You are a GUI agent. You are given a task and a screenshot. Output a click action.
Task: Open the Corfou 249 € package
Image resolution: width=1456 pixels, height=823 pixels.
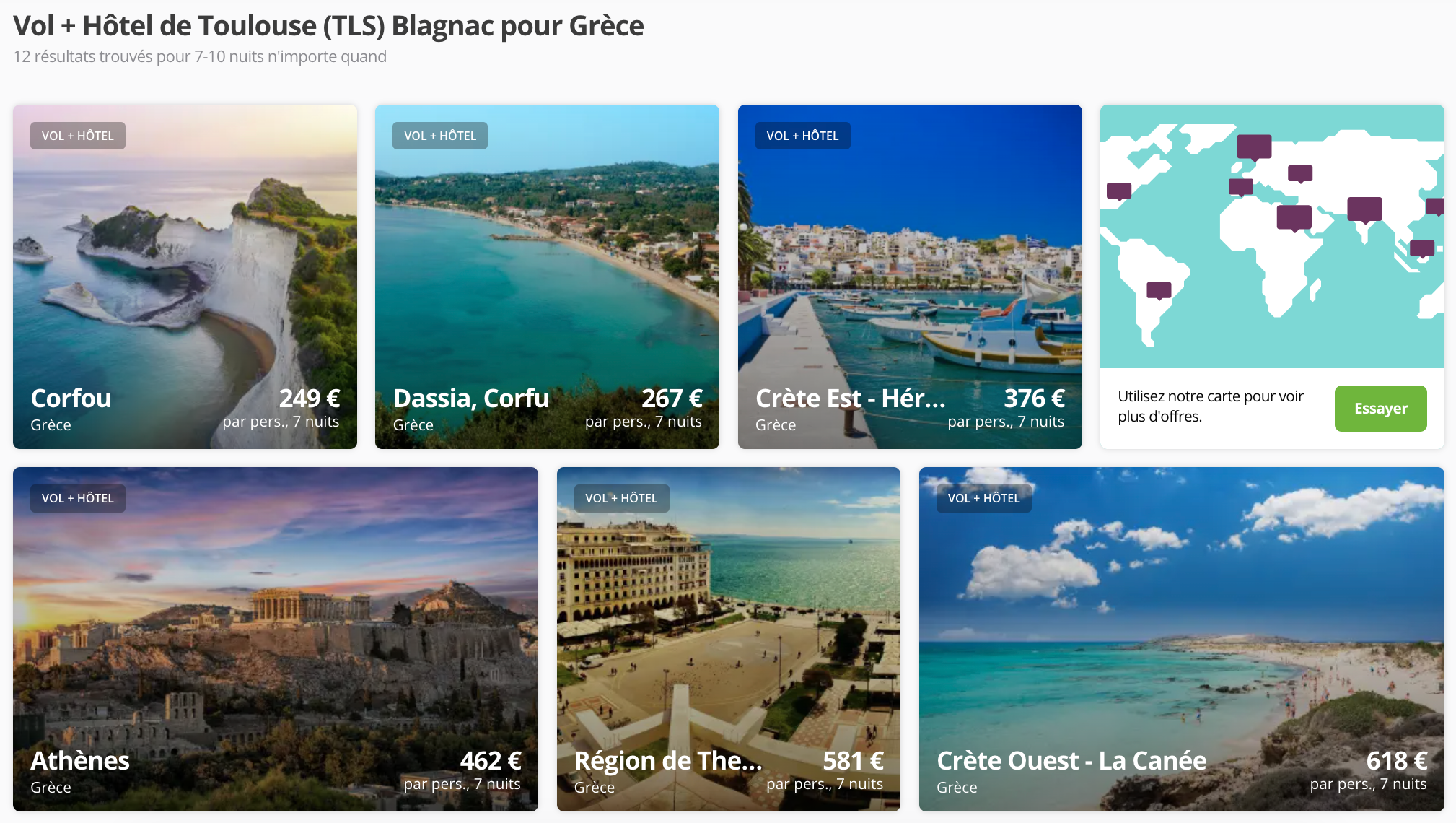coord(185,276)
